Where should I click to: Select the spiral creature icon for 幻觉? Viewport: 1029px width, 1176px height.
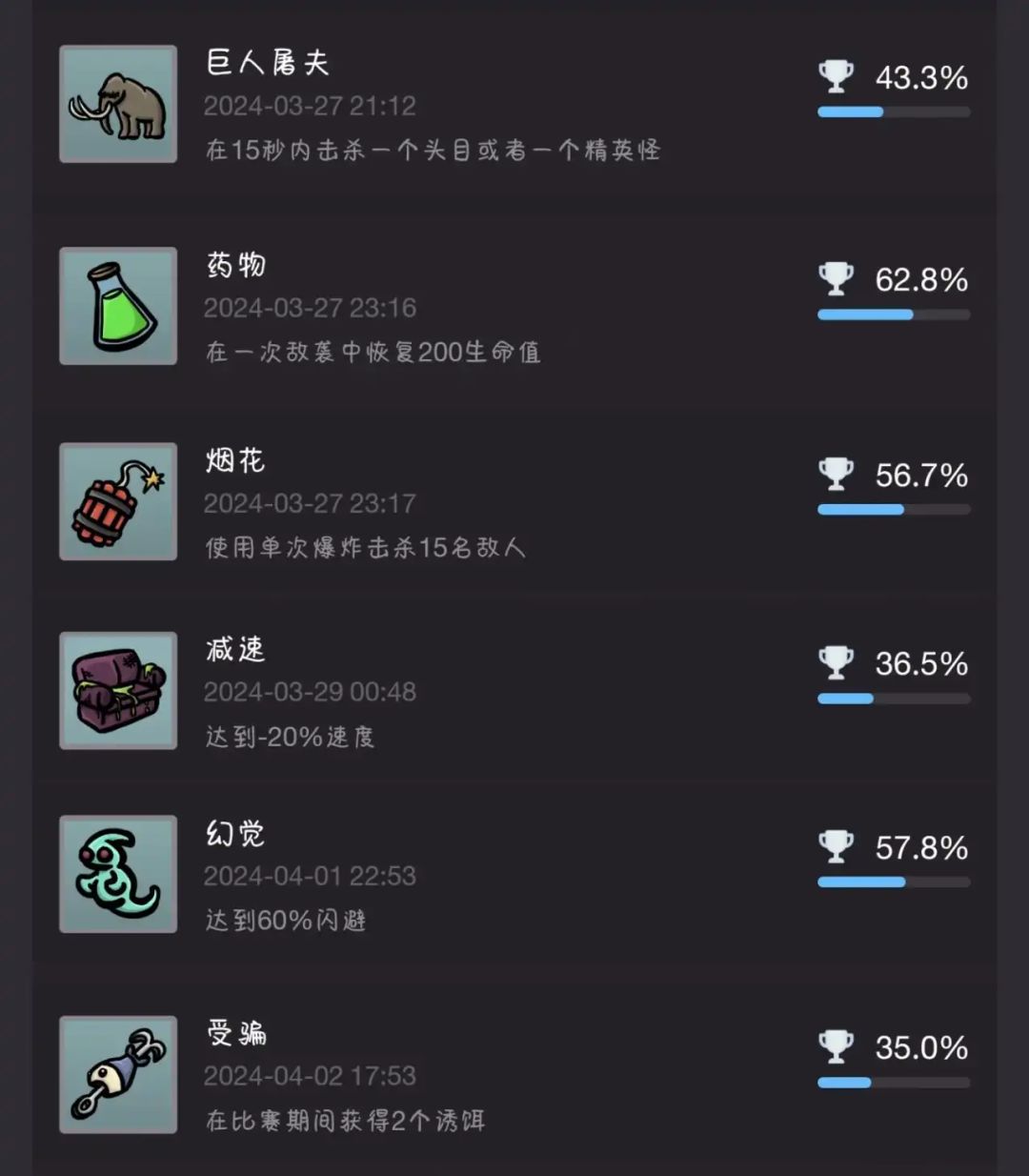click(x=117, y=874)
